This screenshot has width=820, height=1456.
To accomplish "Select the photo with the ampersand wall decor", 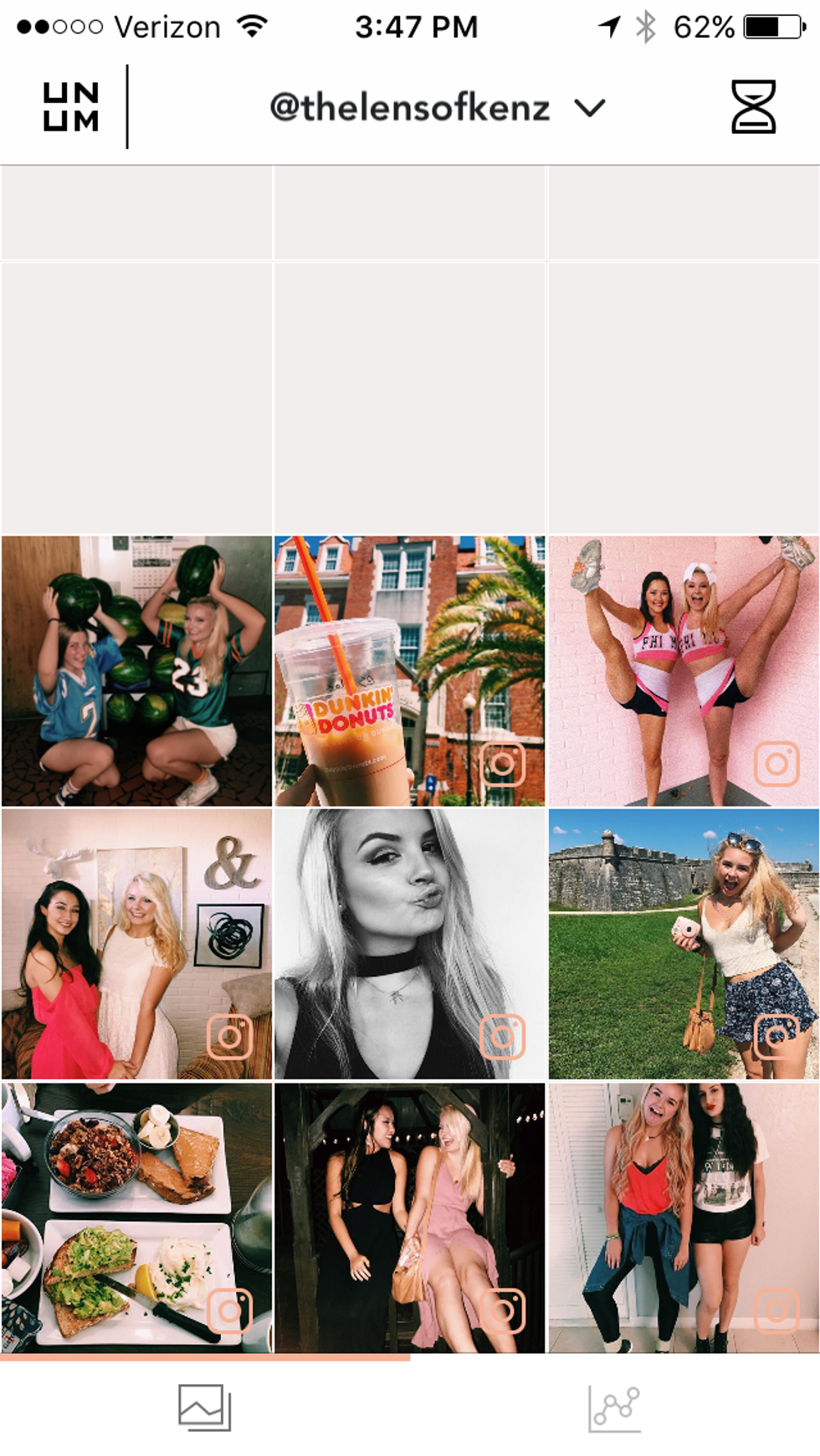I will tap(136, 944).
